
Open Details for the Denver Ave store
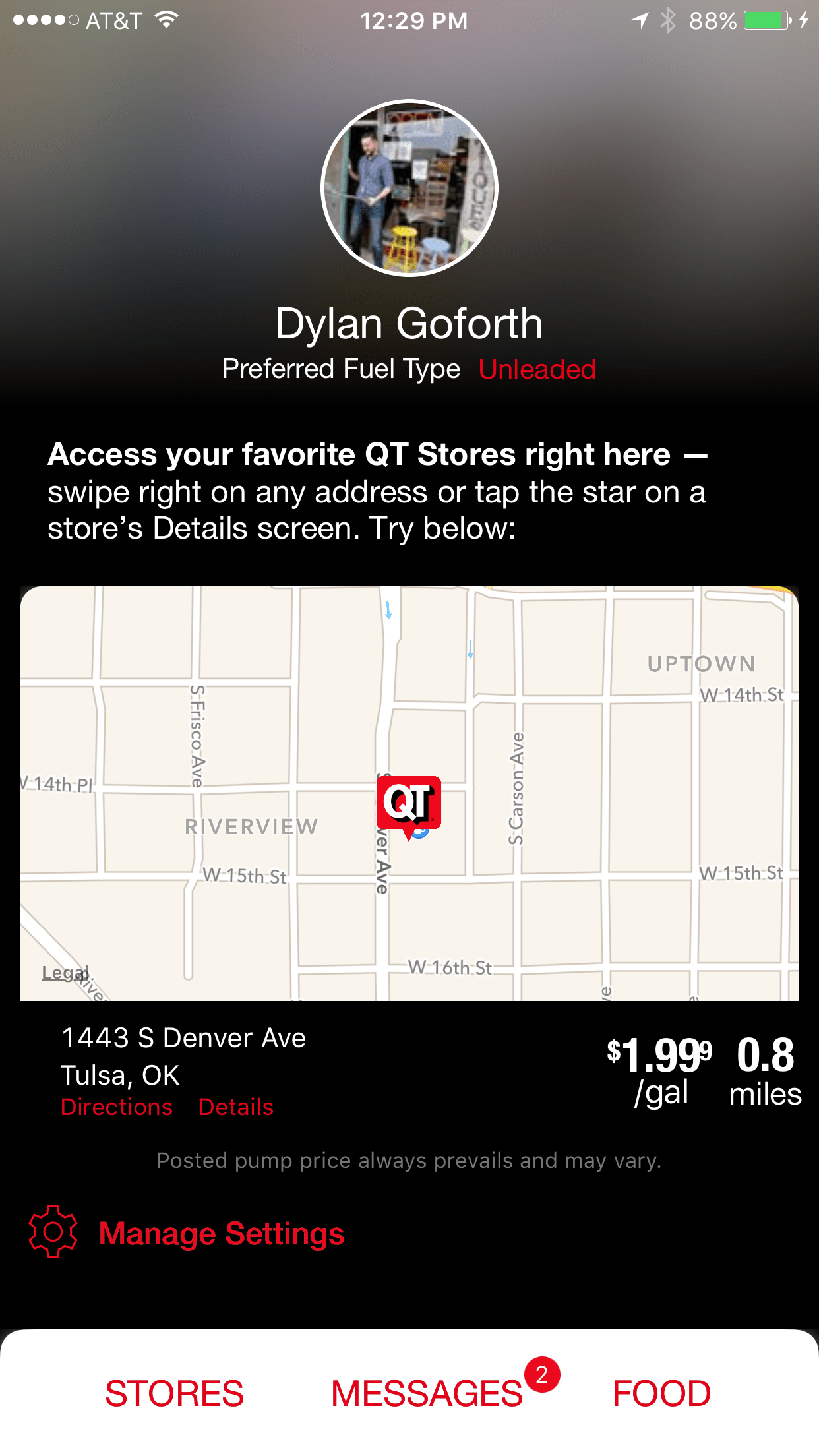pyautogui.click(x=236, y=1107)
